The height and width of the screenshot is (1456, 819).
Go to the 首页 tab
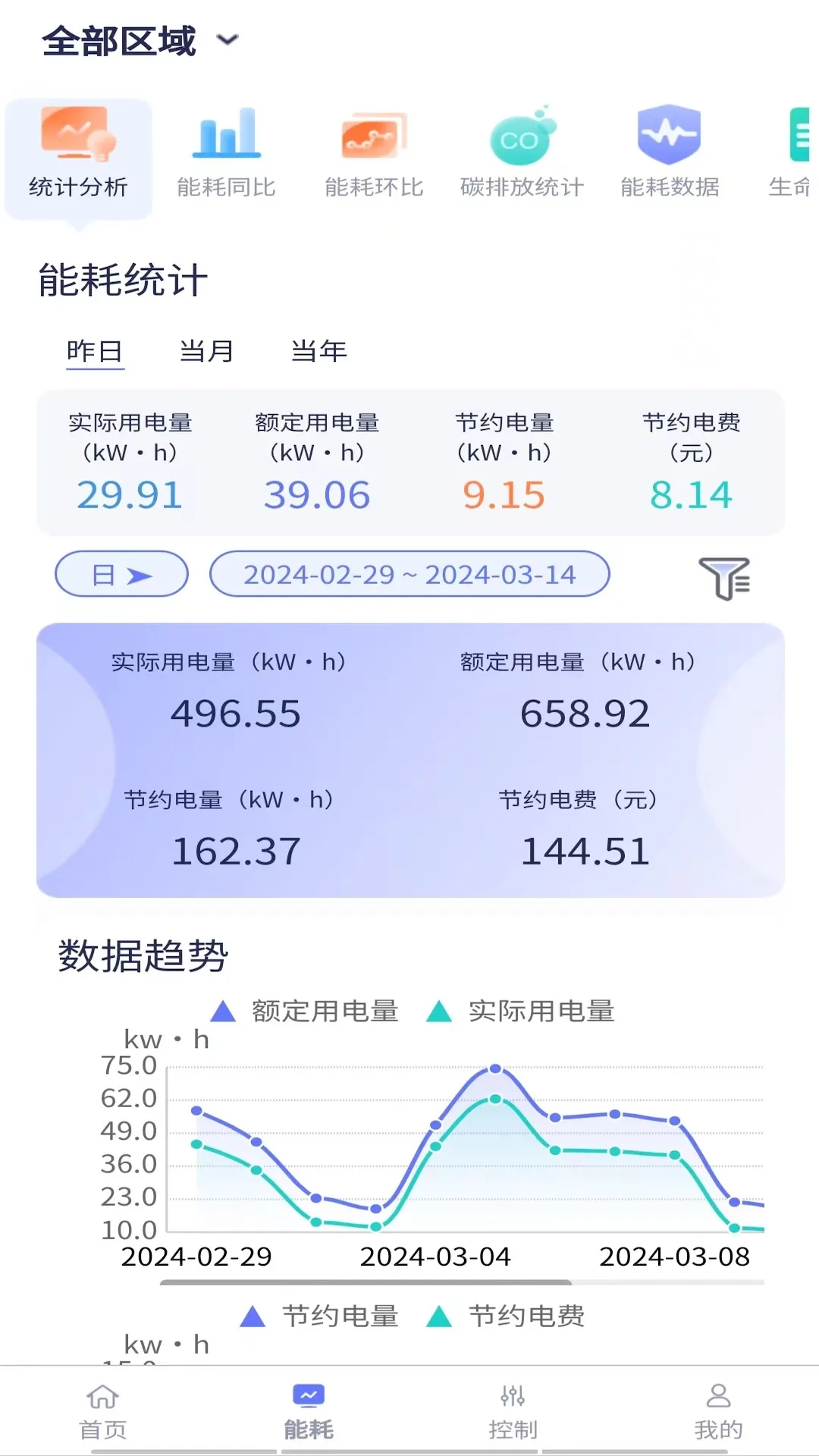pyautogui.click(x=103, y=1412)
